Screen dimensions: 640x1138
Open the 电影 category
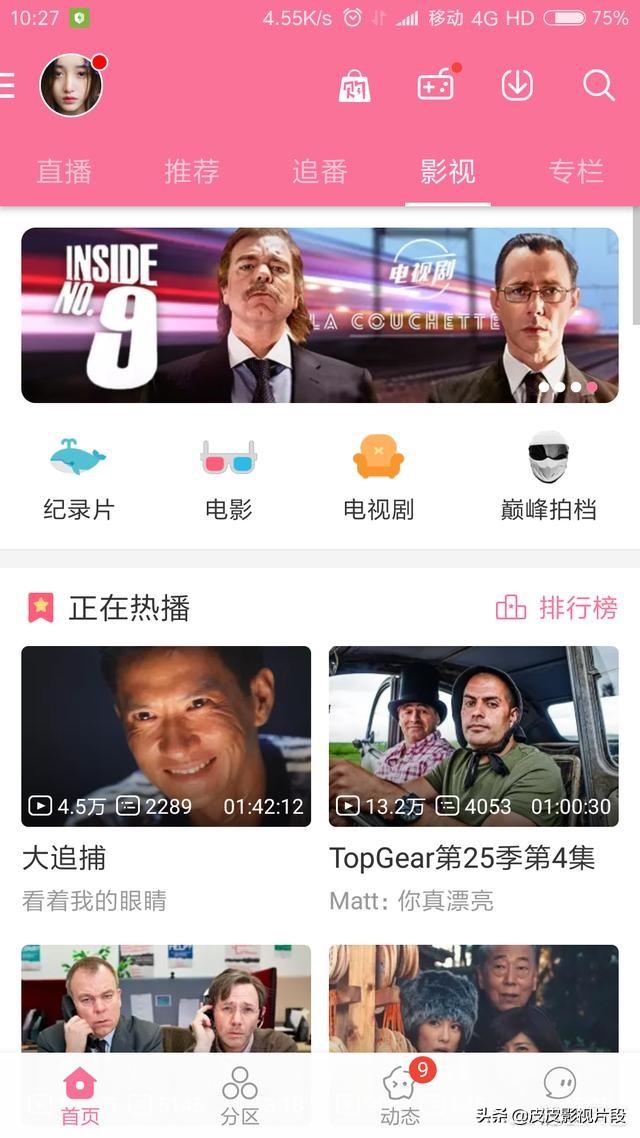(x=229, y=480)
